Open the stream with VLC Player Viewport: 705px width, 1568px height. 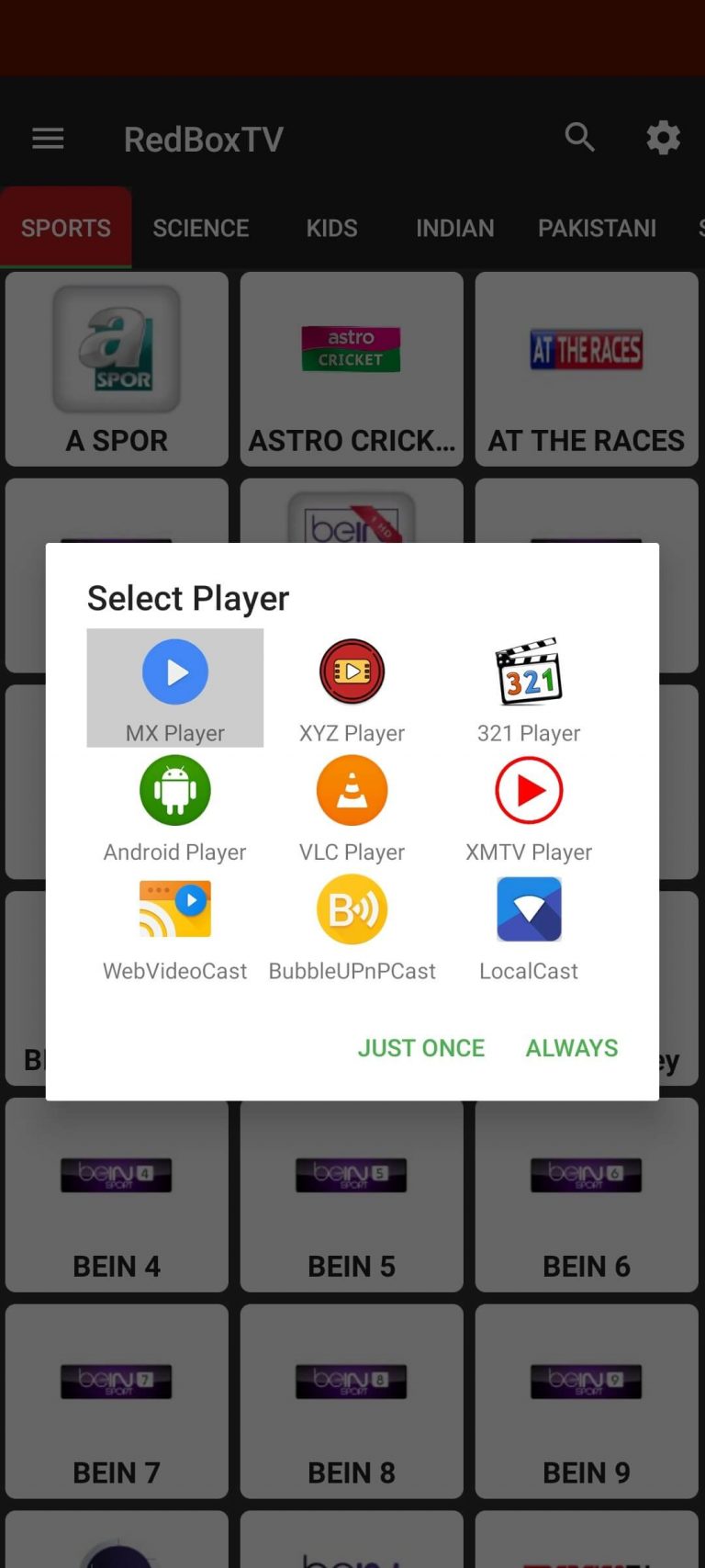coord(352,790)
